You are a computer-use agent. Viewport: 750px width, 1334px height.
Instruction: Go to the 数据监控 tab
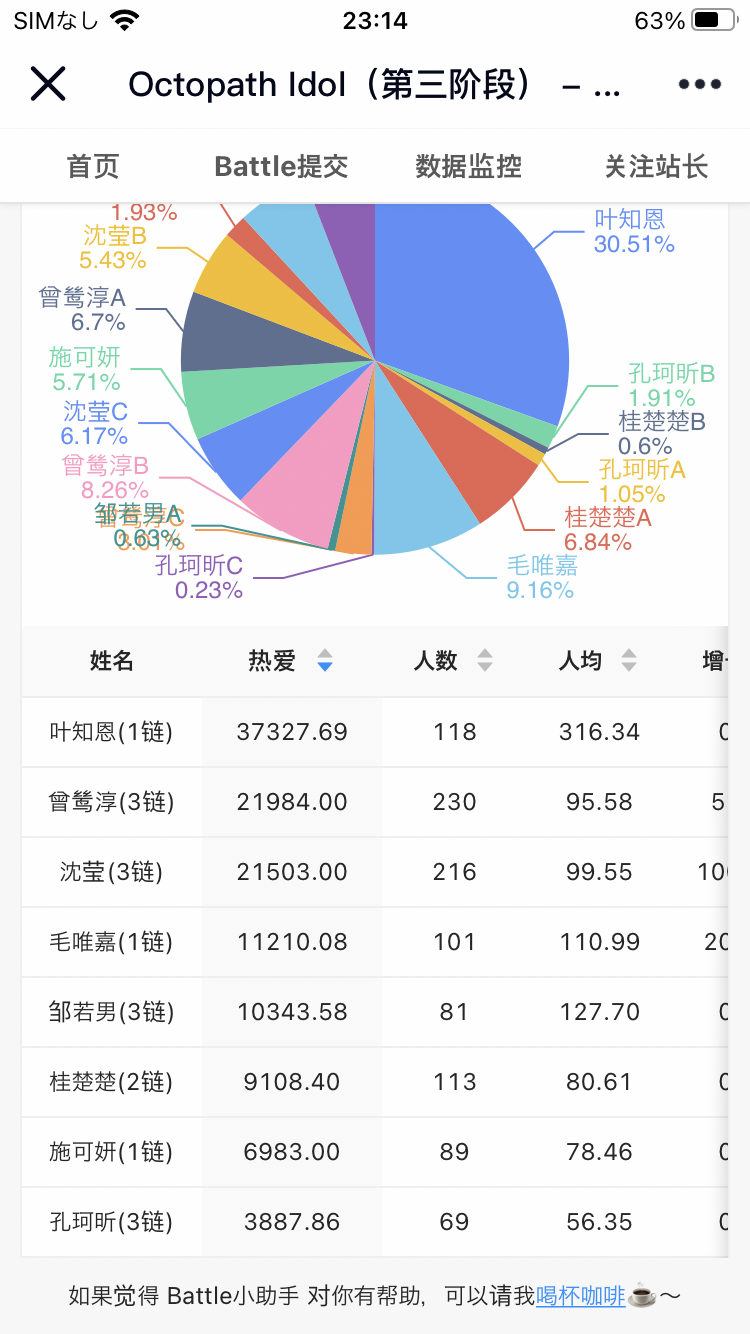pyautogui.click(x=469, y=166)
